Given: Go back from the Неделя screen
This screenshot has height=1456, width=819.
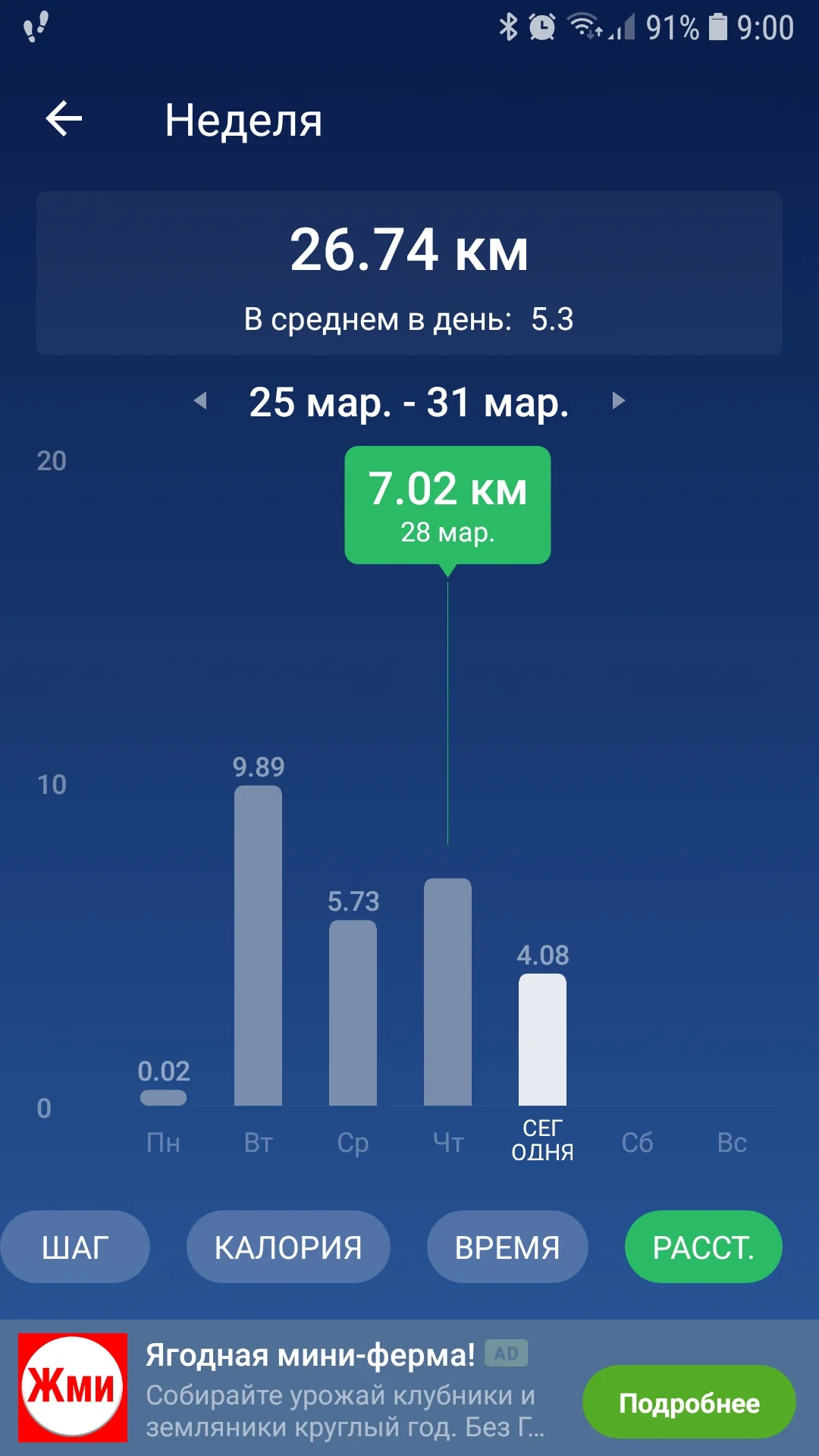Looking at the screenshot, I should click(x=64, y=120).
